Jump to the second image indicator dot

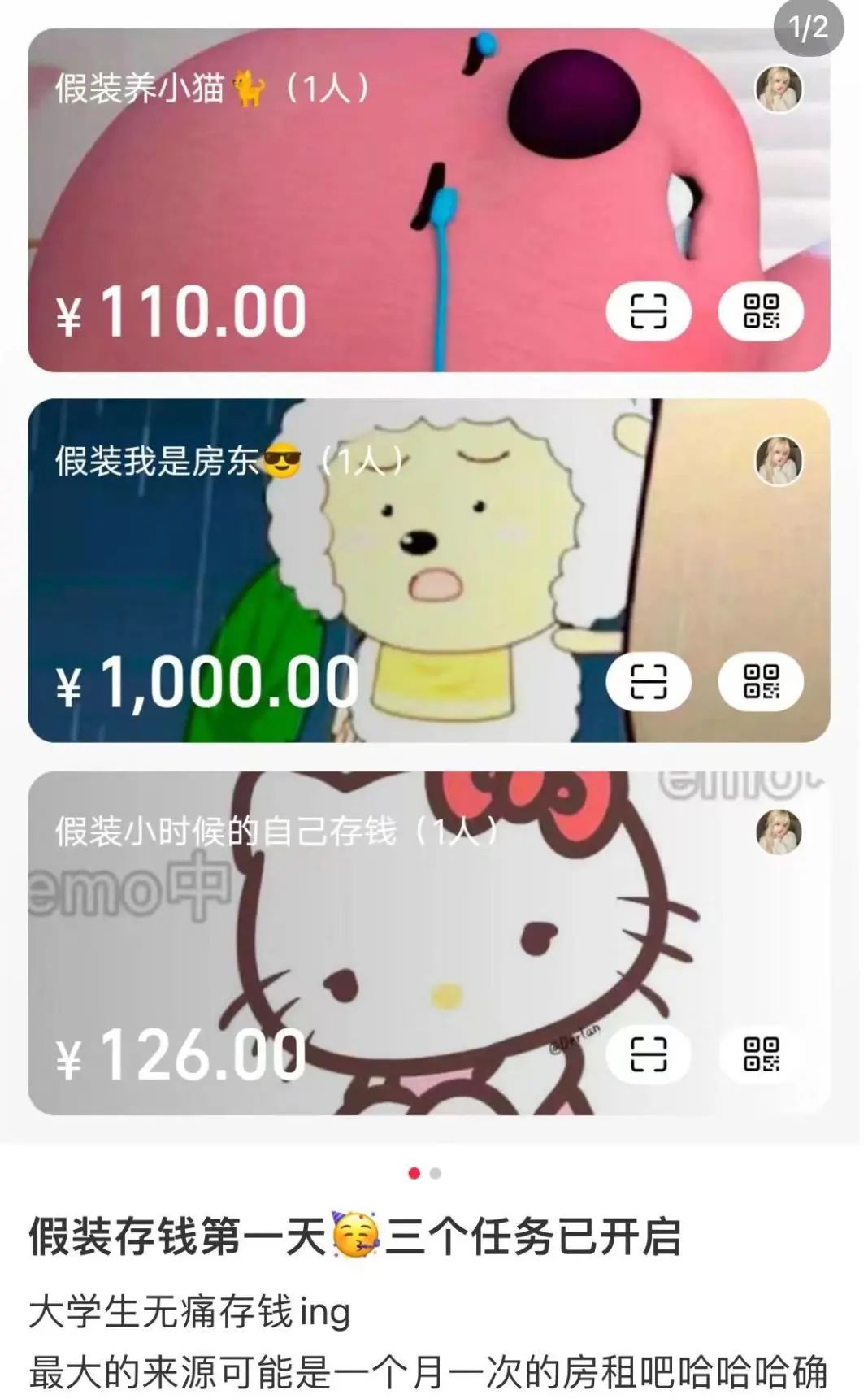point(436,1173)
